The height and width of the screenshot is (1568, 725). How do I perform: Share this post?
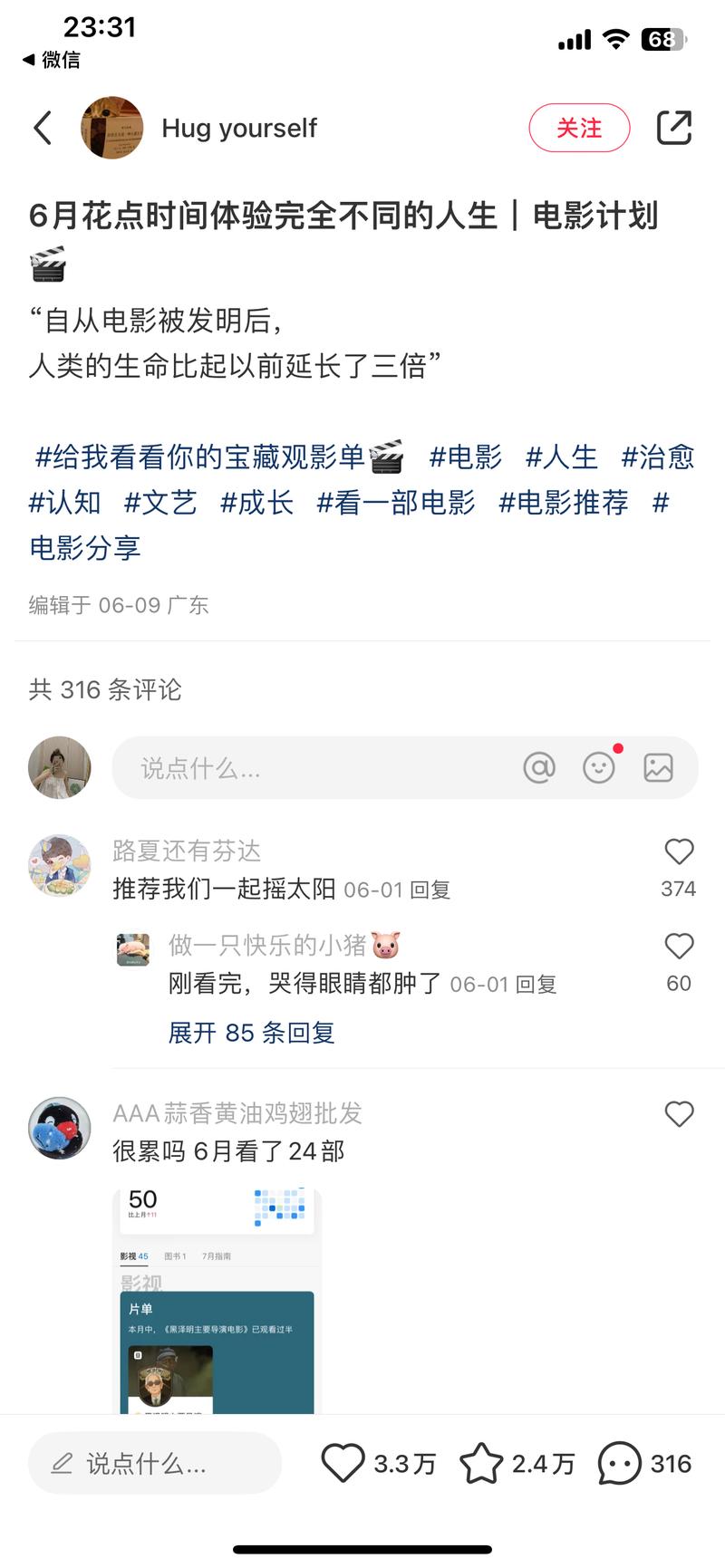pyautogui.click(x=673, y=128)
